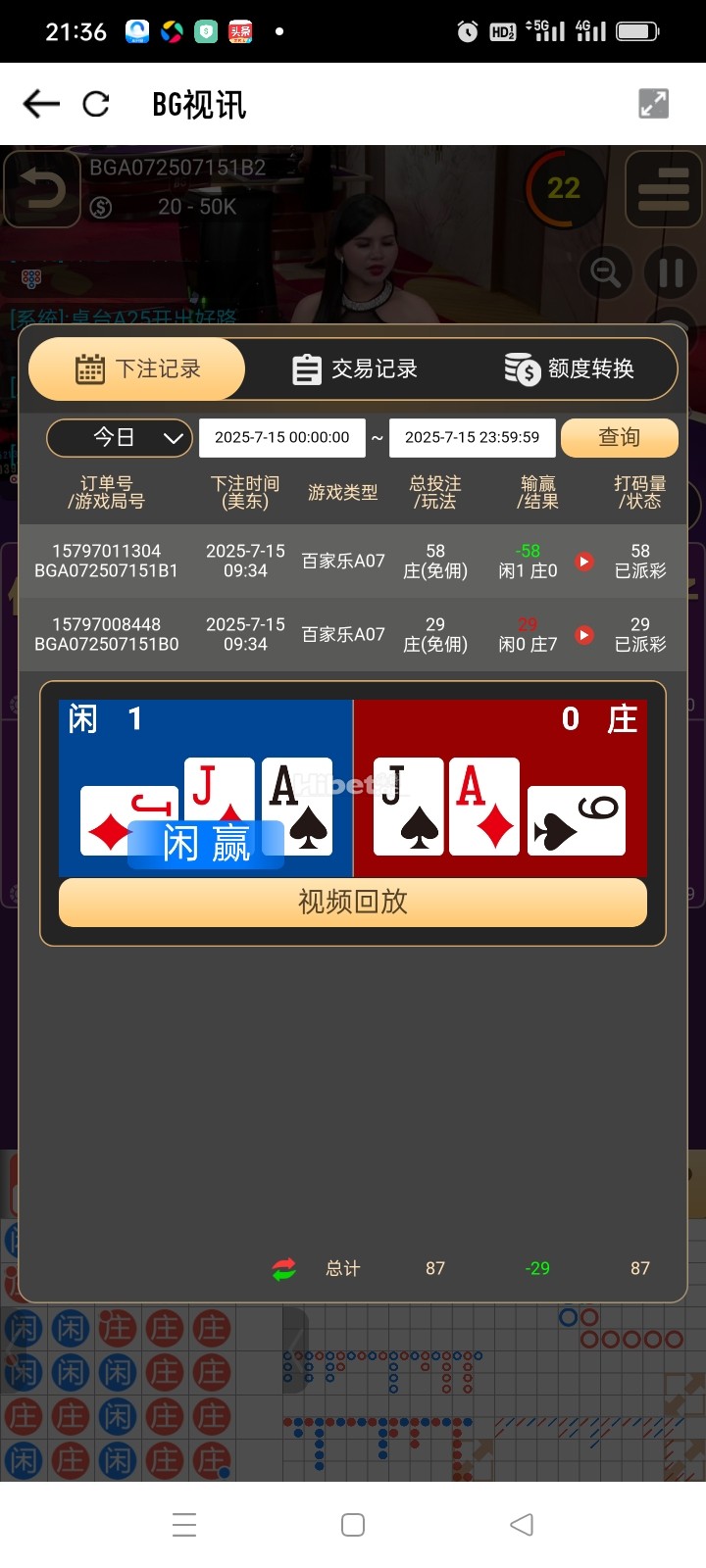Zoom out the live video
Viewport: 706px width, 1568px height.
tap(605, 272)
